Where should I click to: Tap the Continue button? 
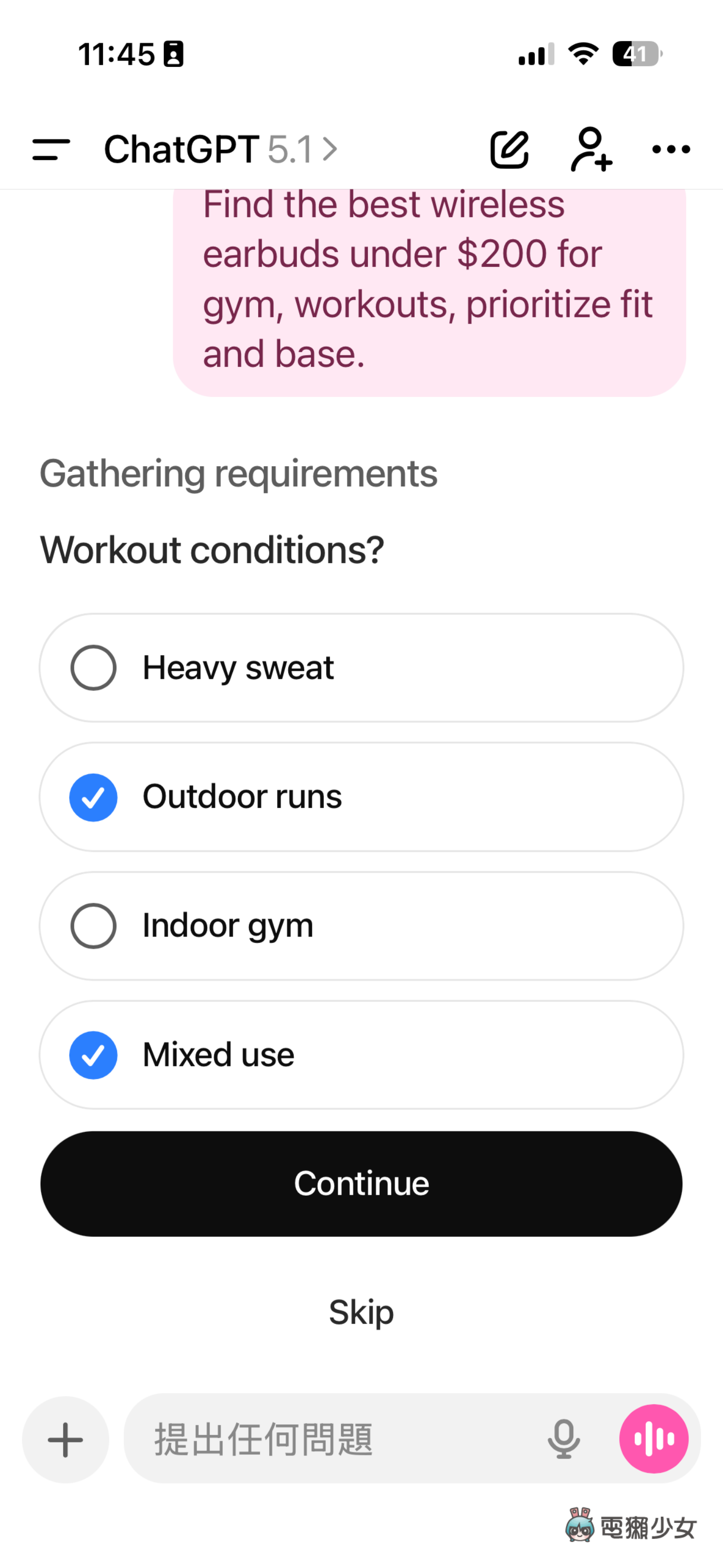pos(361,1184)
